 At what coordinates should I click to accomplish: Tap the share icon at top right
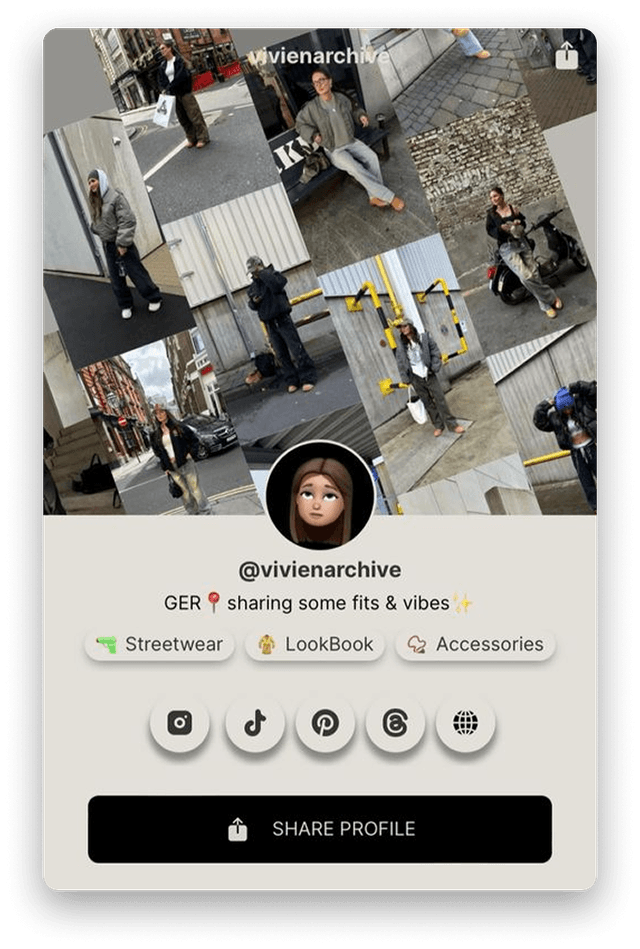point(567,56)
